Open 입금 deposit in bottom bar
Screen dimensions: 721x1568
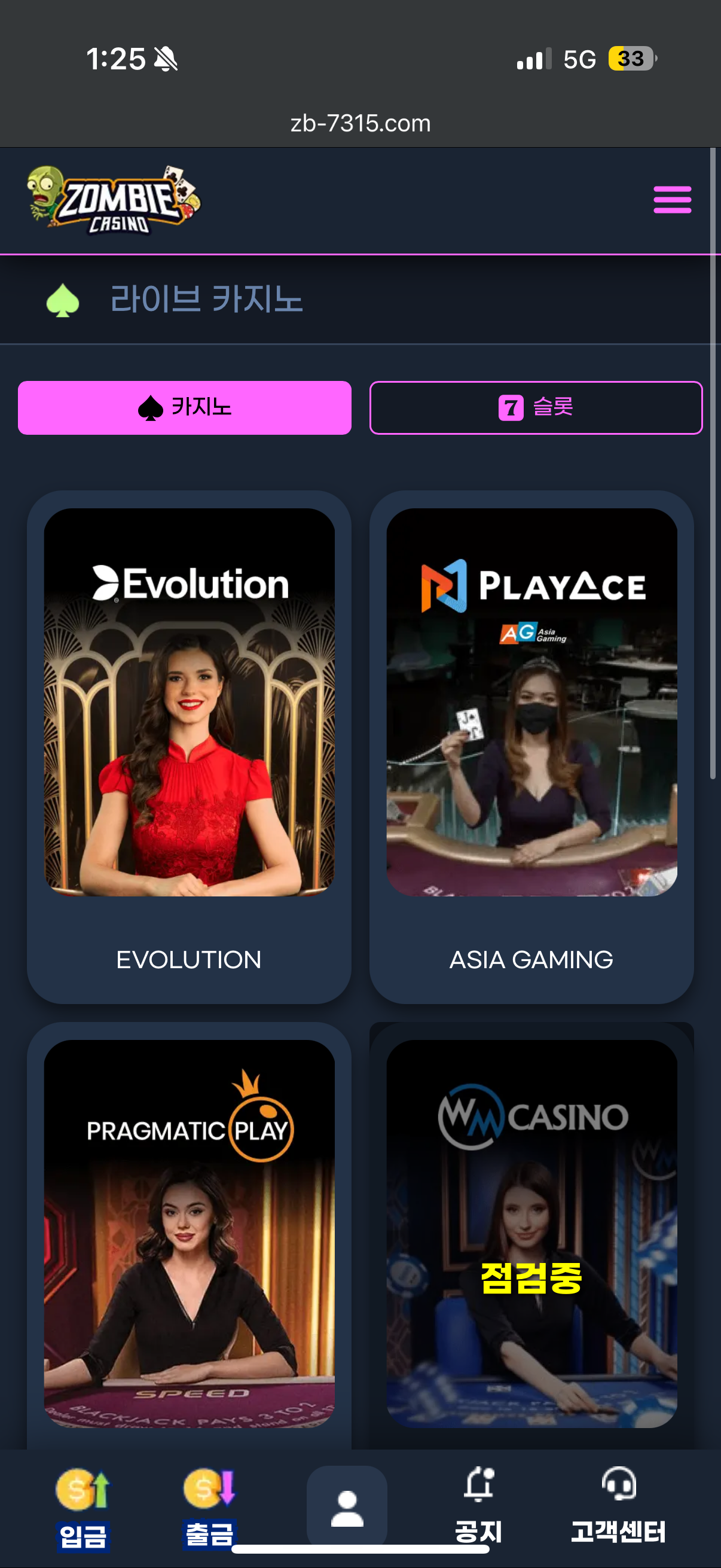83,1508
